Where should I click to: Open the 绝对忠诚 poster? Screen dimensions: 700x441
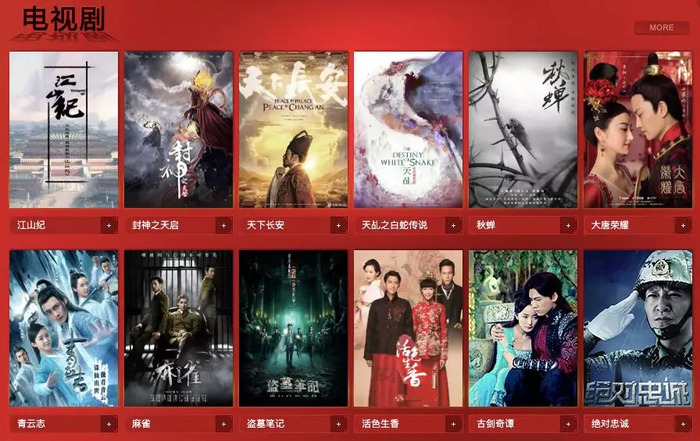(x=638, y=328)
